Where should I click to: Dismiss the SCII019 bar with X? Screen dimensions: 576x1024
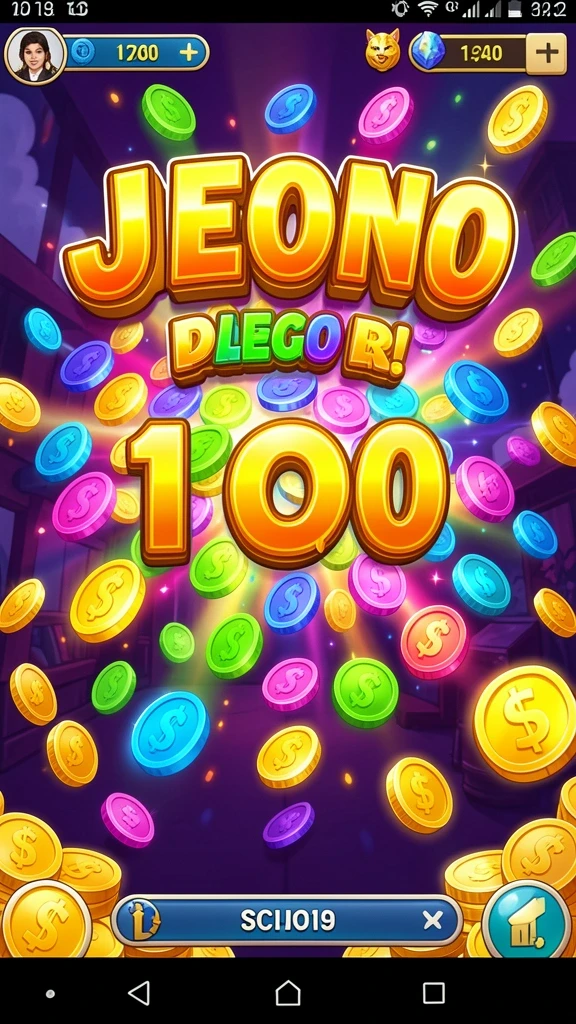click(432, 921)
